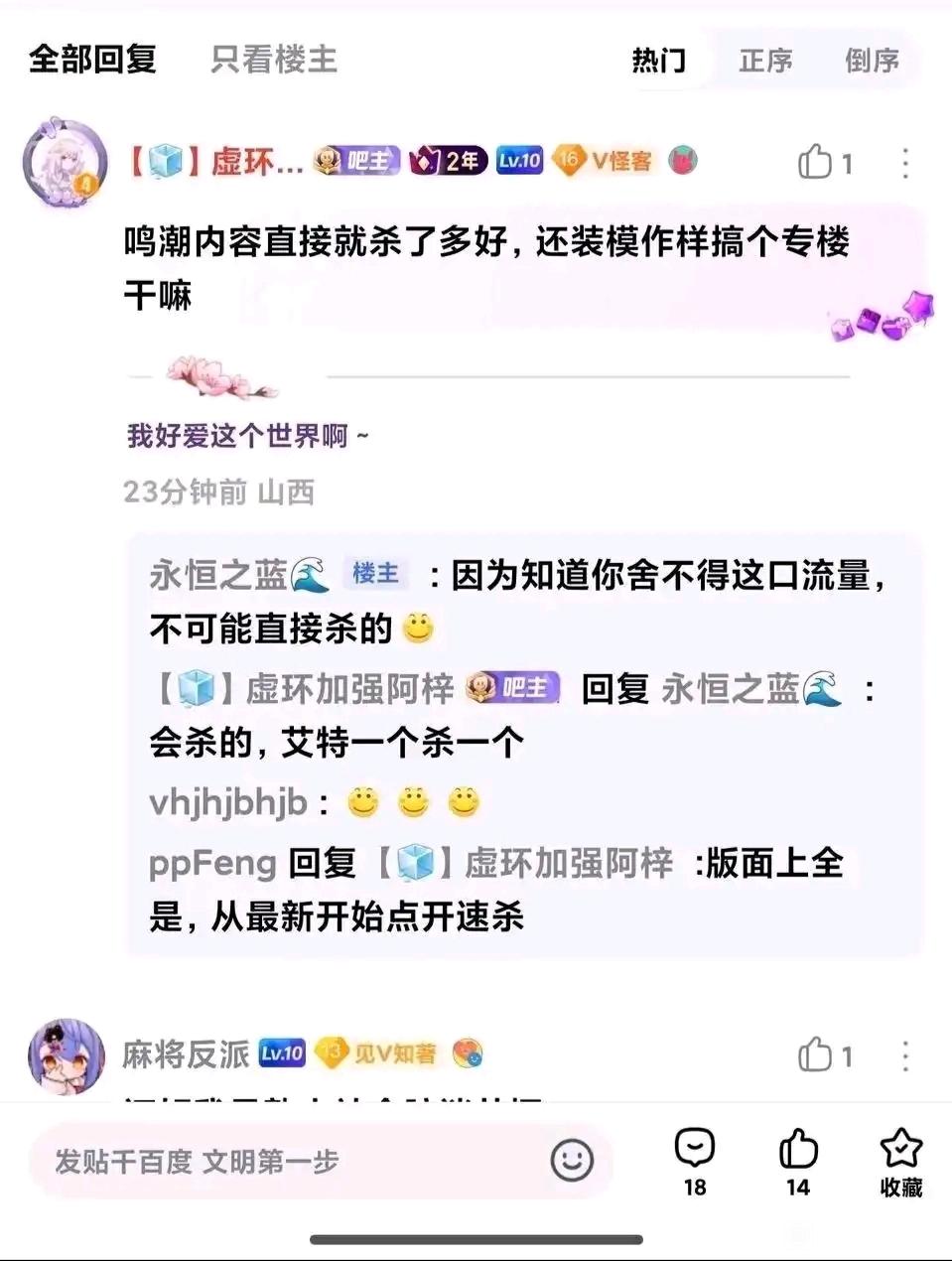The height and width of the screenshot is (1261, 952).
Task: Show only 只看楼主 replies
Action: coord(274,60)
